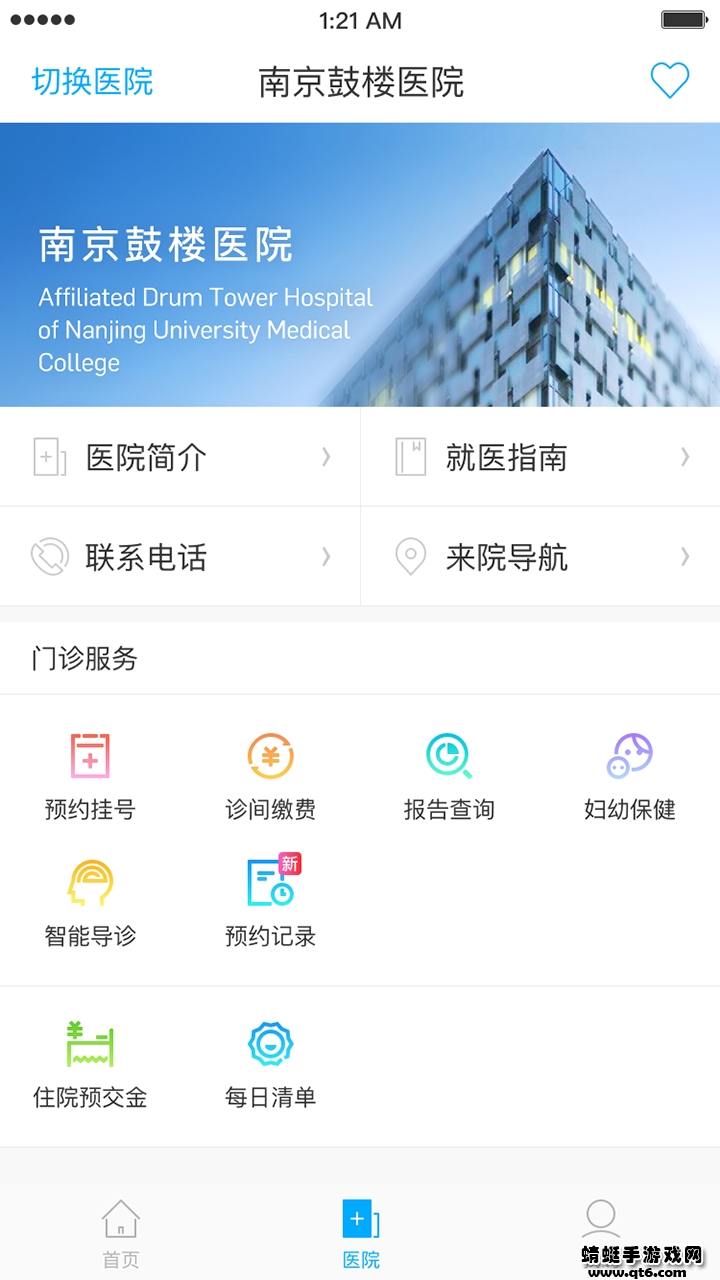Select the 医院 hospital tab
Image resolution: width=720 pixels, height=1280 pixels.
pos(360,1233)
